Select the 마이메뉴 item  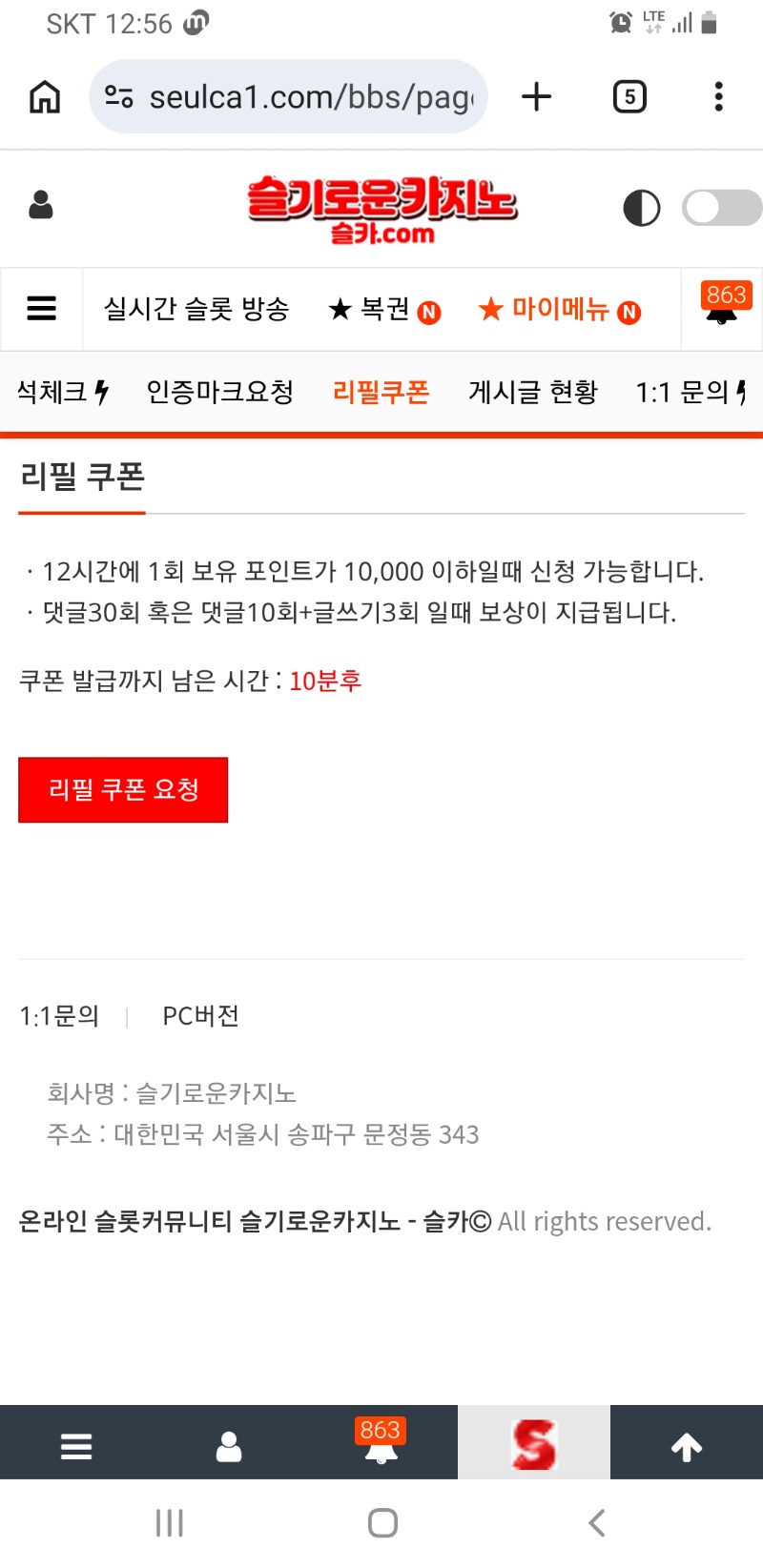pos(559,310)
